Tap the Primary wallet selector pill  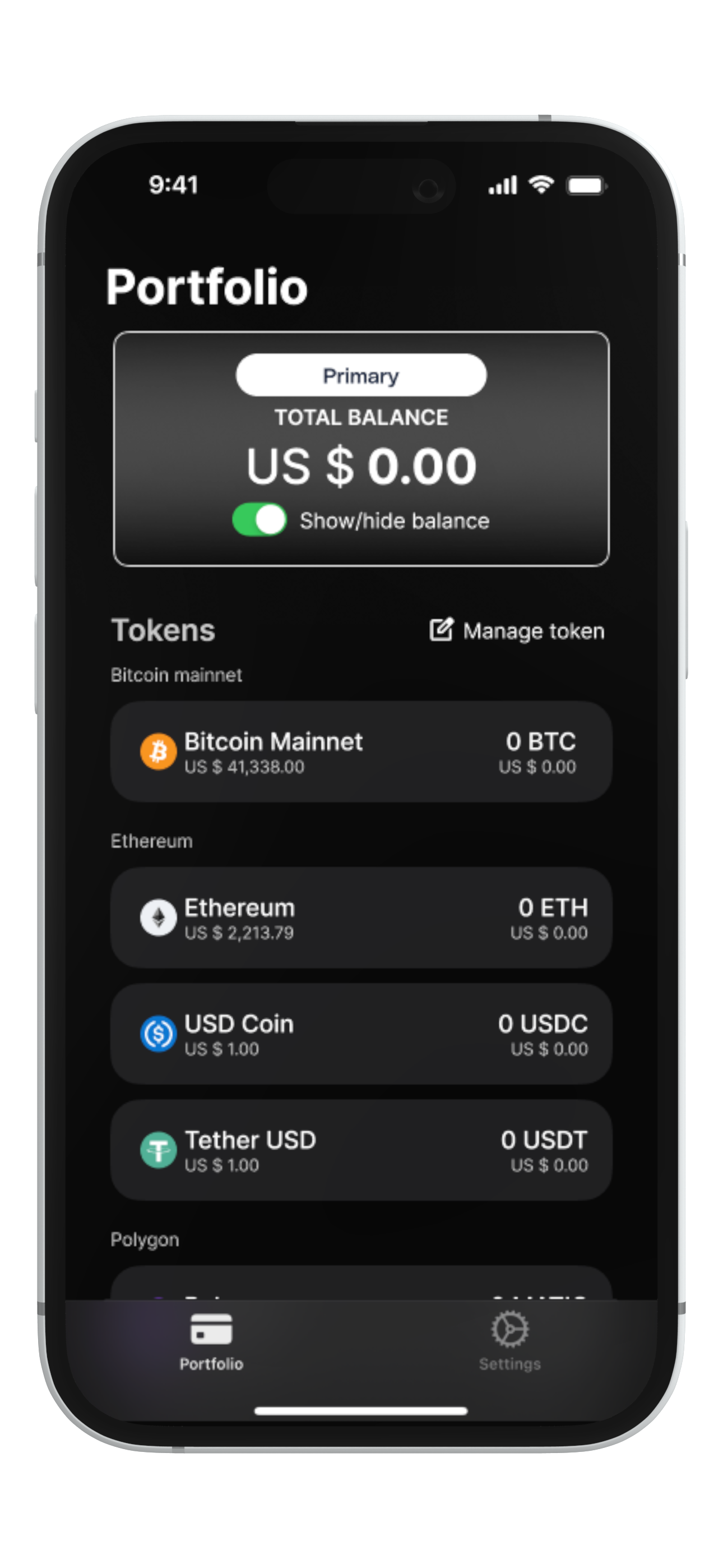(361, 375)
